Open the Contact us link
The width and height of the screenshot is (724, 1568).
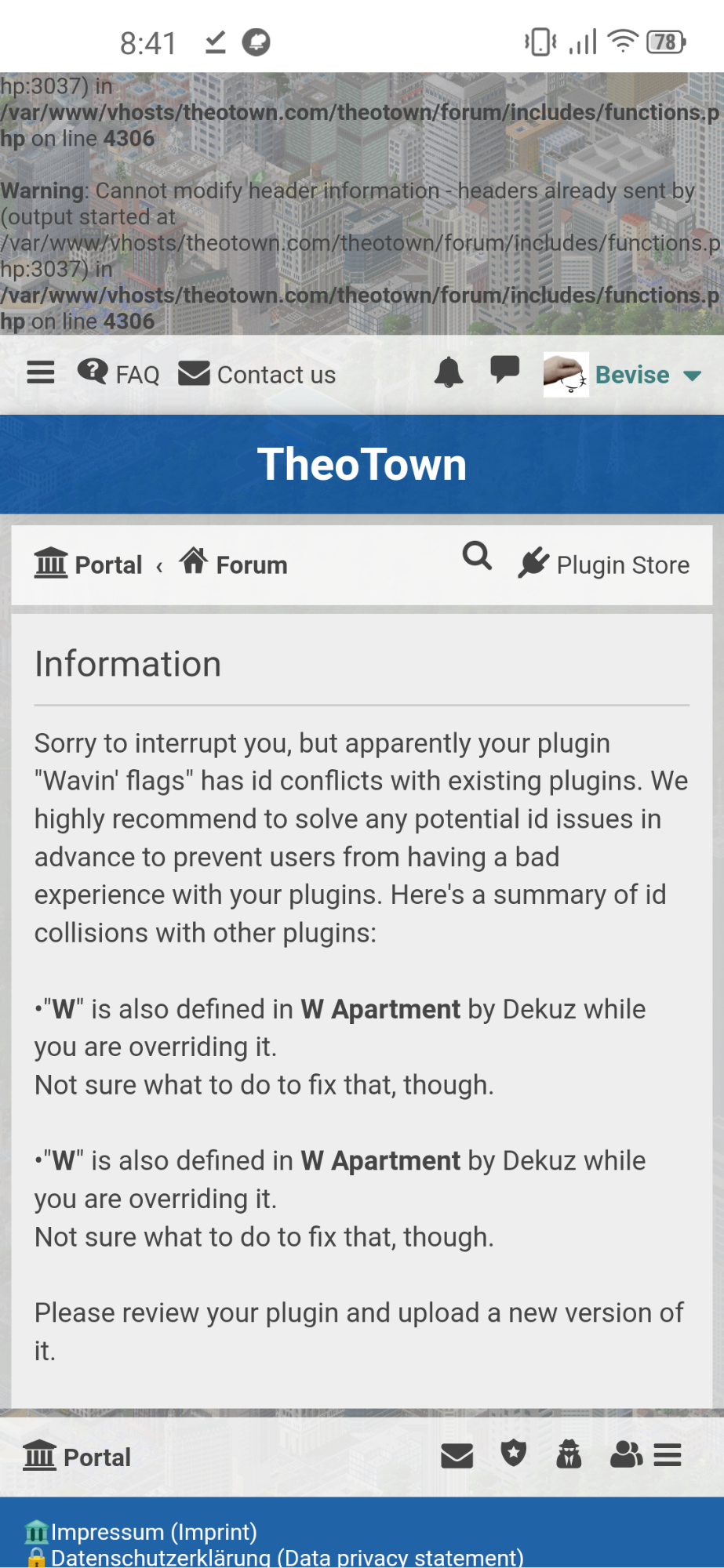coord(257,374)
